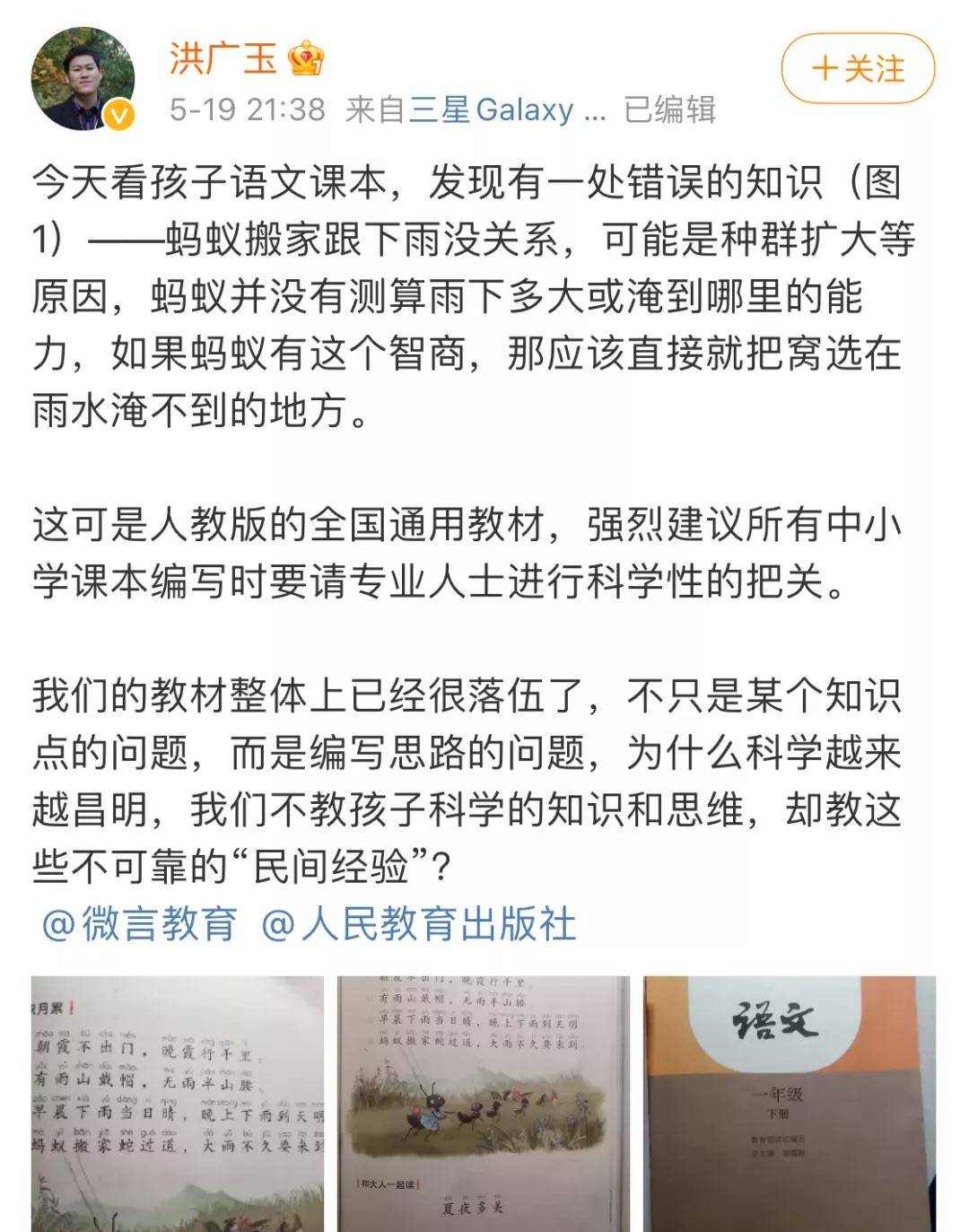Image resolution: width=969 pixels, height=1232 pixels.
Task: Open the @微言教育 mention
Action: point(140,924)
